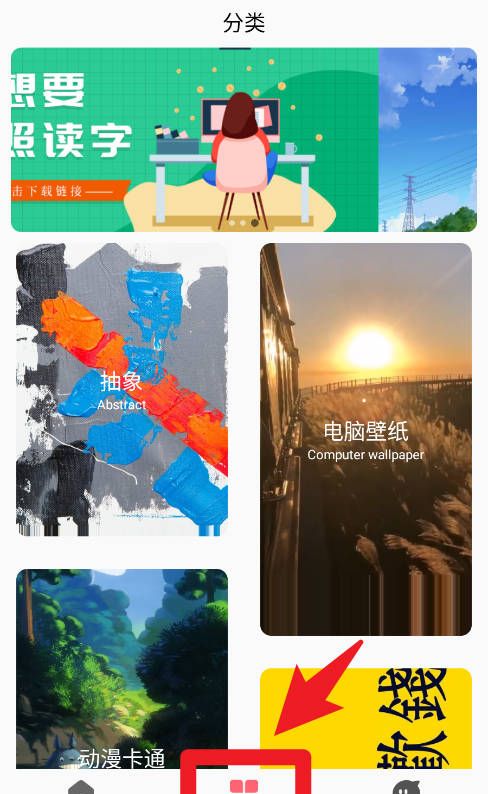
Task: Open the blue sky banner slide
Action: point(428,140)
